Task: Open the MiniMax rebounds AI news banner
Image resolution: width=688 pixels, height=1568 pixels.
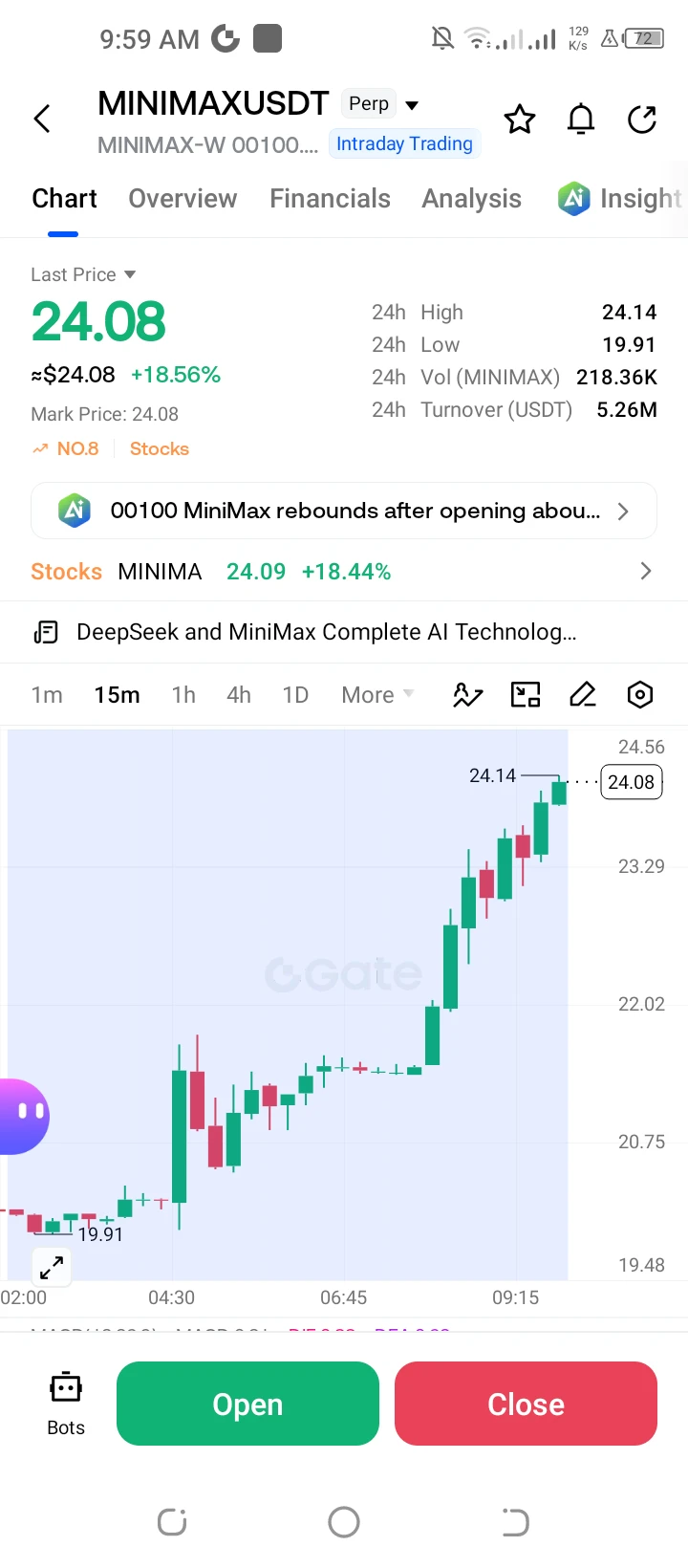Action: (x=344, y=511)
